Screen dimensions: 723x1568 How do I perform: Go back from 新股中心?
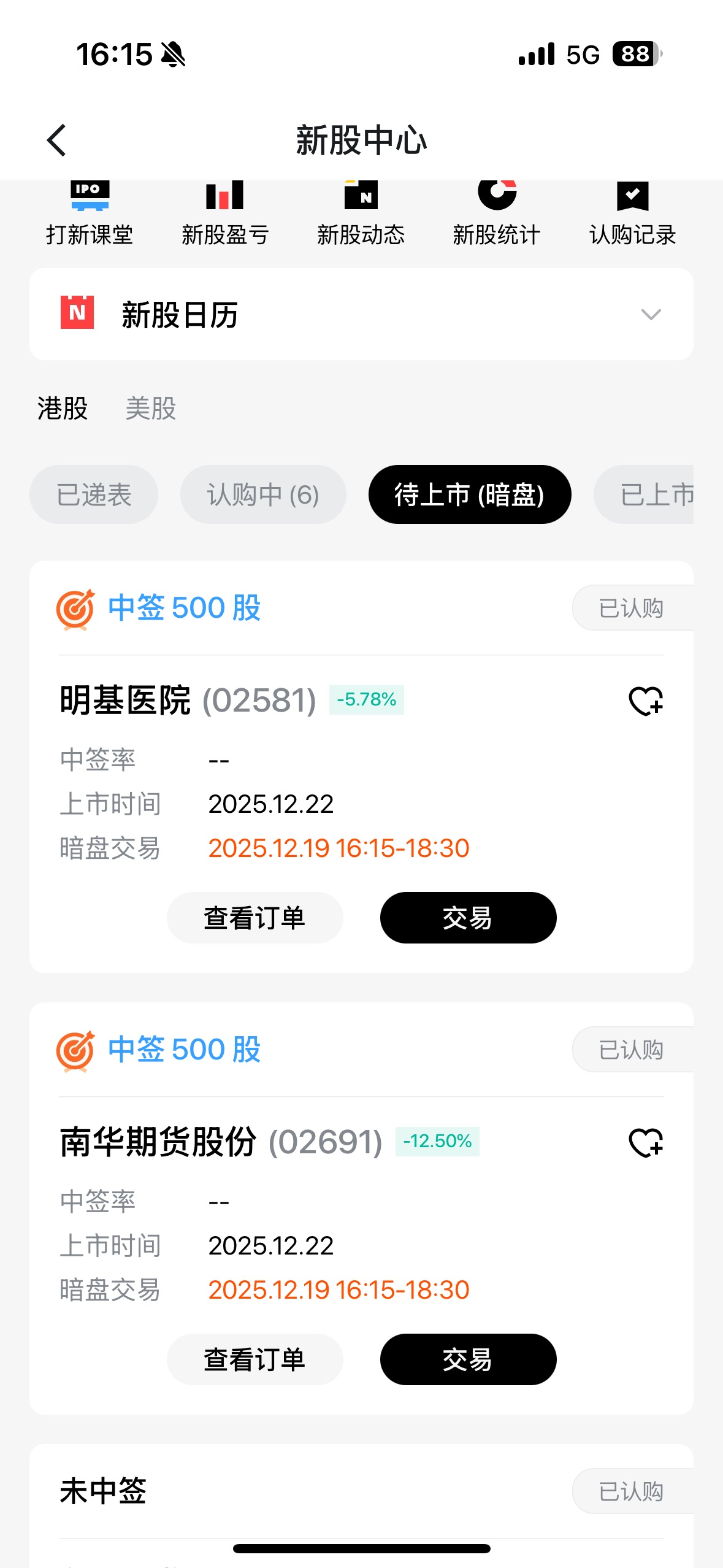coord(56,140)
